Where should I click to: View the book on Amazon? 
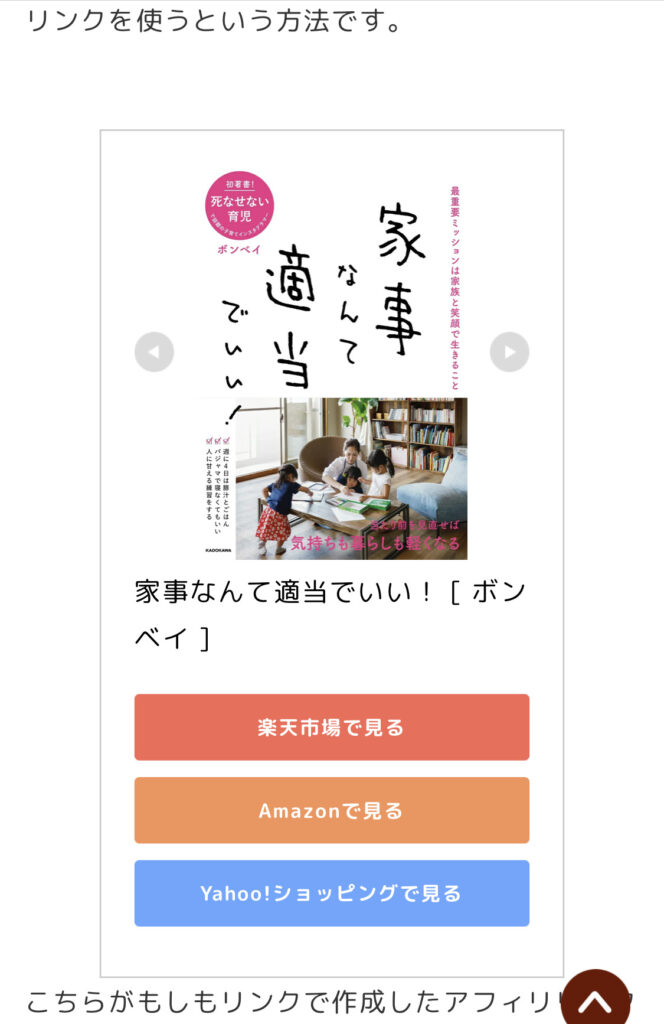tap(331, 810)
